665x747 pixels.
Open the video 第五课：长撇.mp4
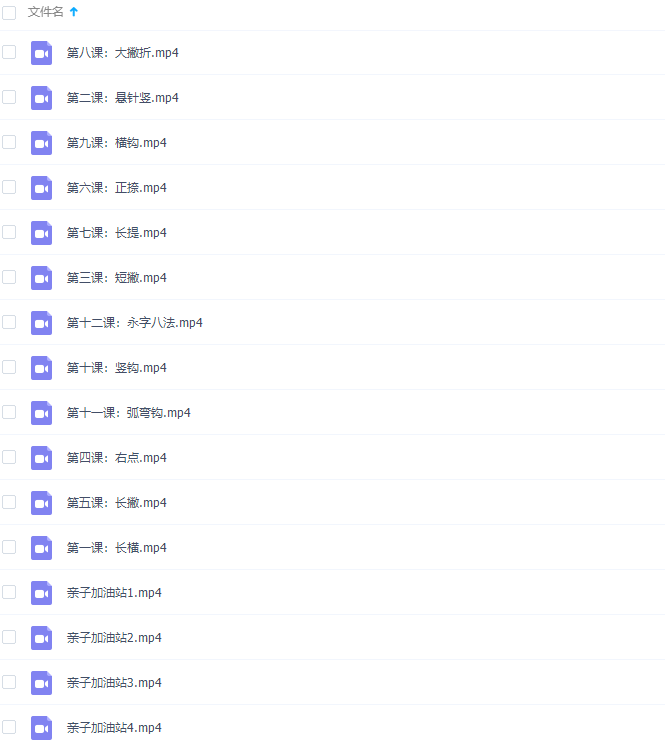[116, 503]
